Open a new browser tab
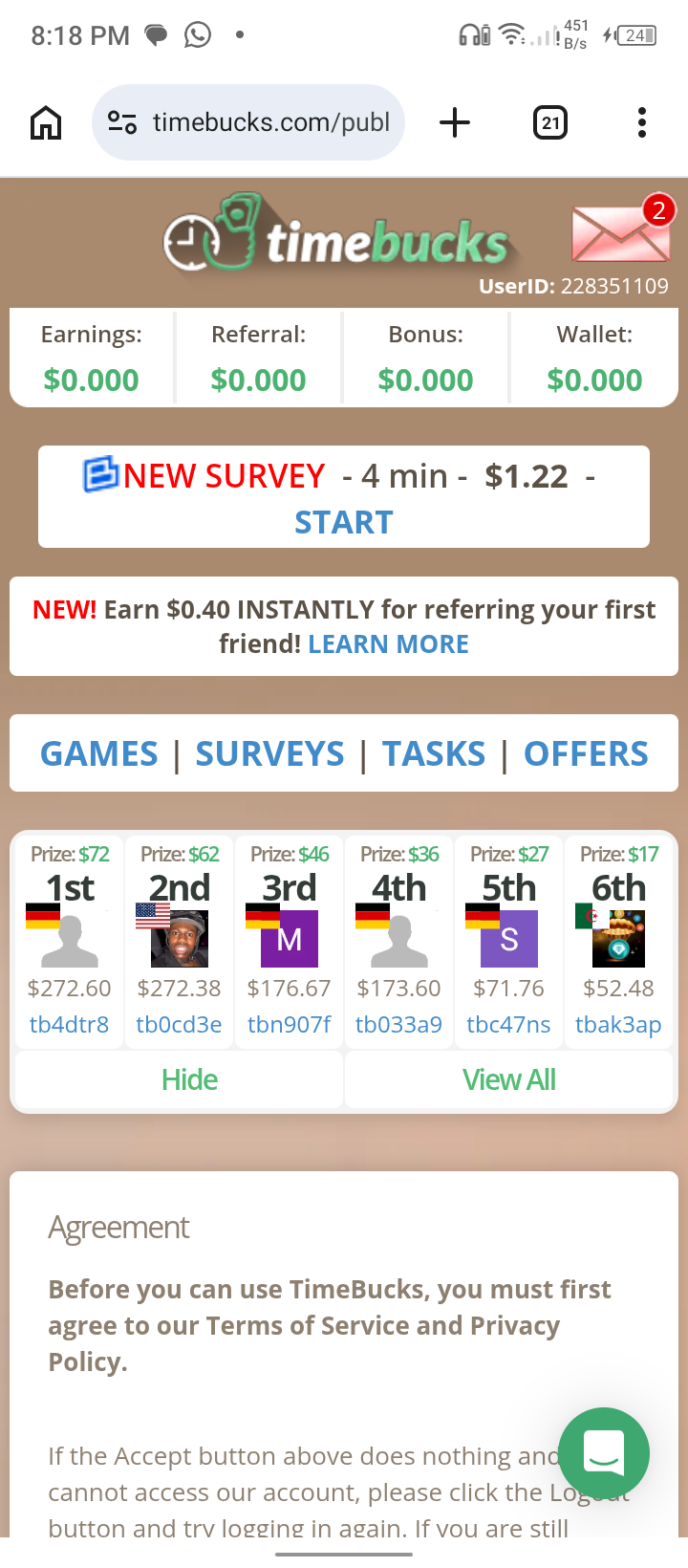The width and height of the screenshot is (688, 1568). coord(455,122)
